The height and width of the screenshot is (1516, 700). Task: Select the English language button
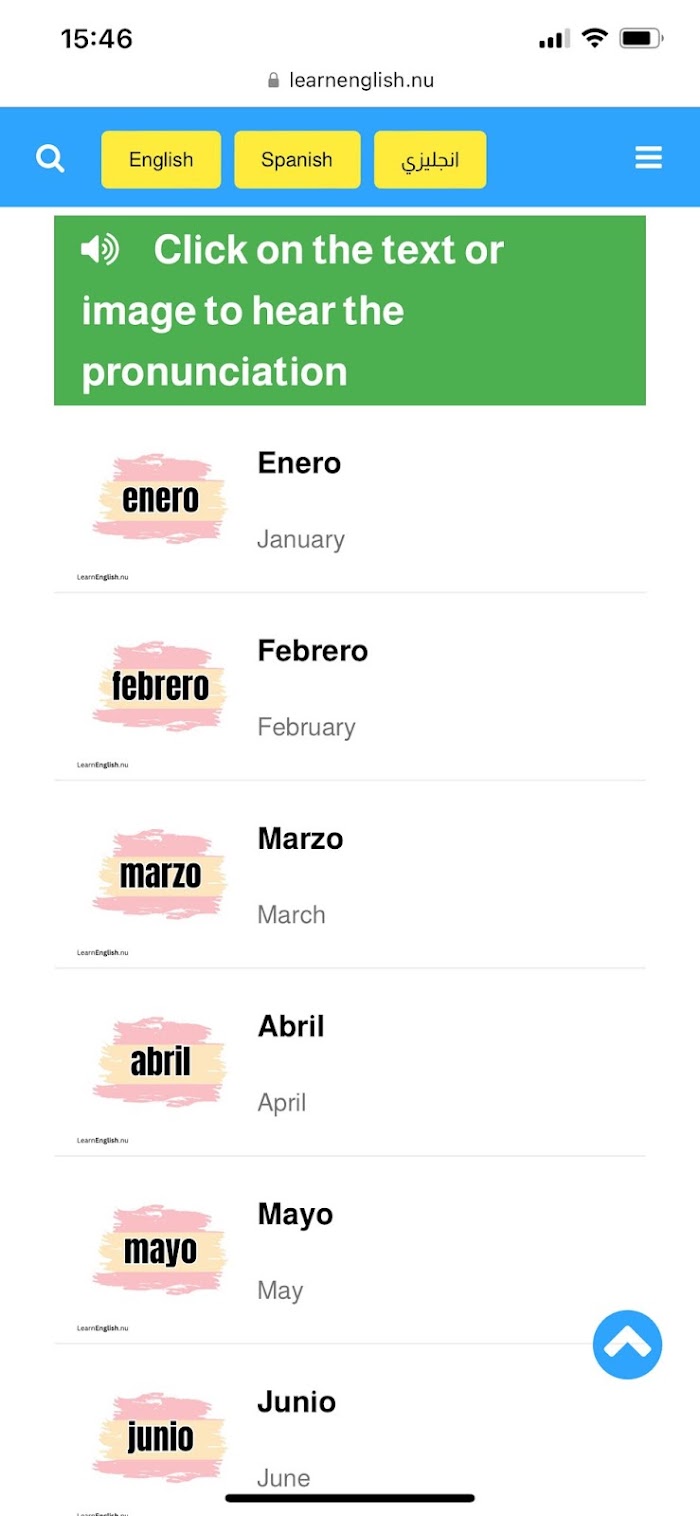point(161,159)
